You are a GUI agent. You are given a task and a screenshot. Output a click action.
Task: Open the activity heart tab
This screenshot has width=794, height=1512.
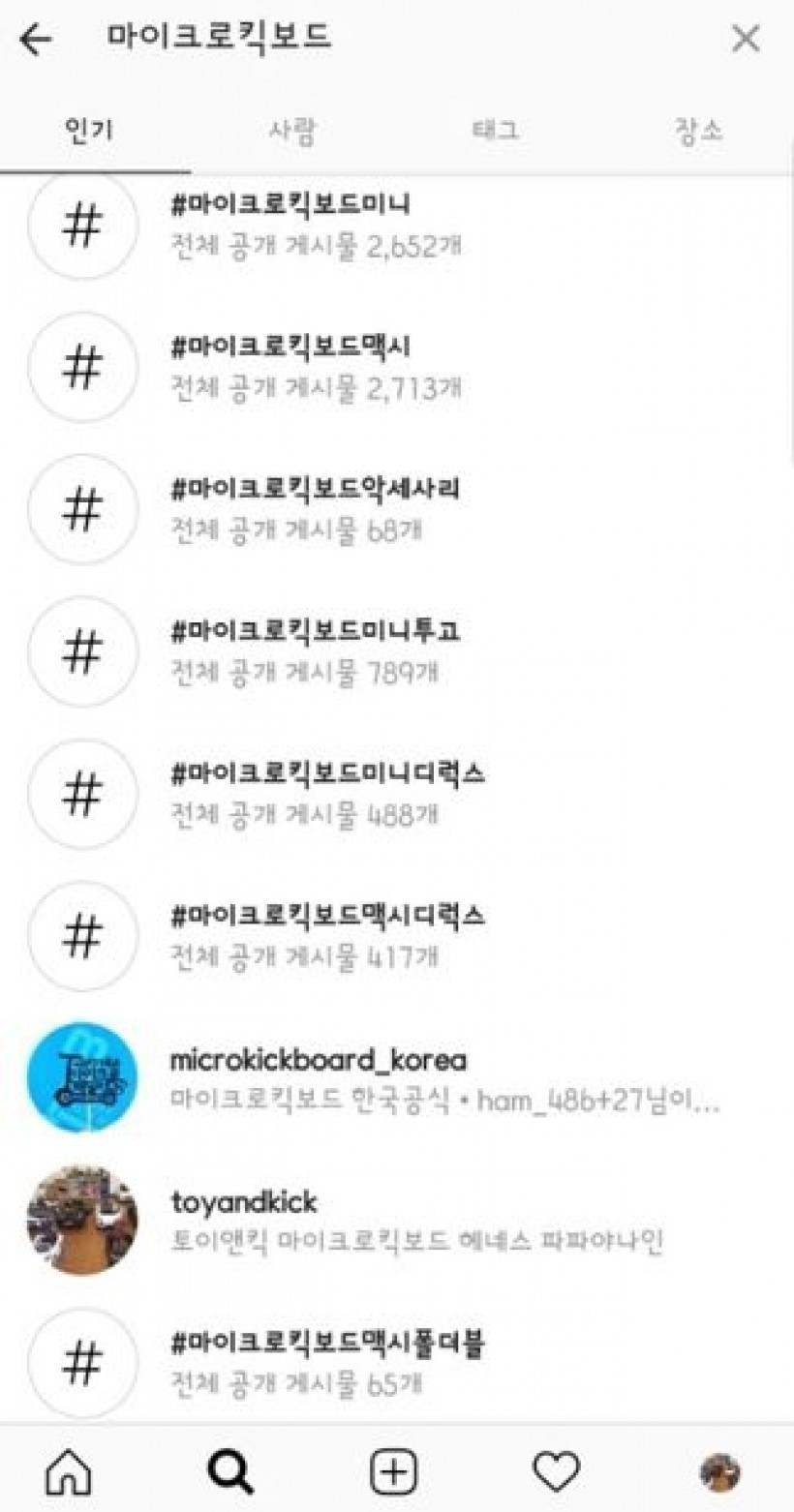click(x=556, y=1472)
